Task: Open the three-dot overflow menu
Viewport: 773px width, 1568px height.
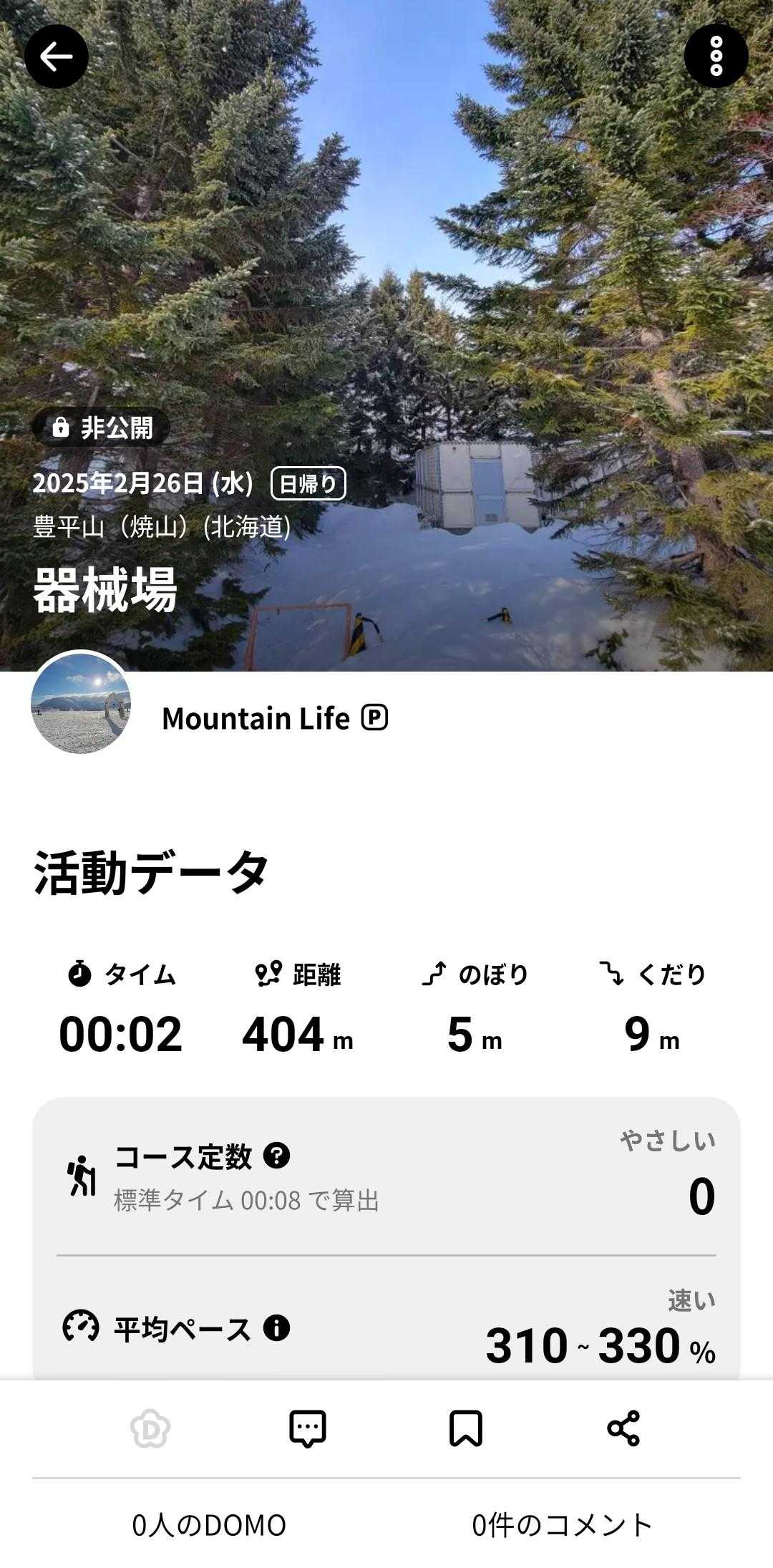Action: pos(716,56)
